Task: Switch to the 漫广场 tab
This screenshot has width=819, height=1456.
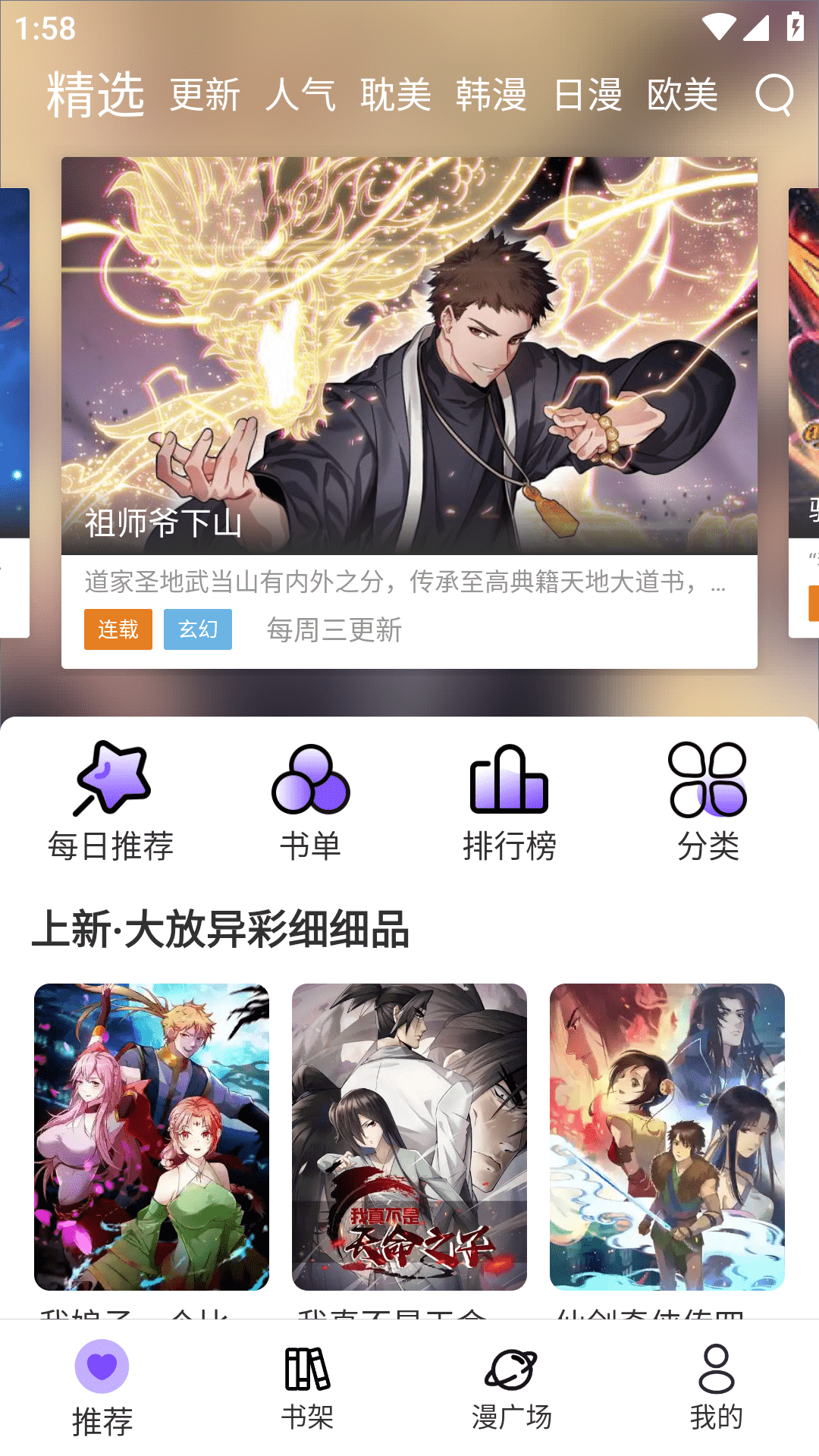Action: pyautogui.click(x=512, y=1388)
